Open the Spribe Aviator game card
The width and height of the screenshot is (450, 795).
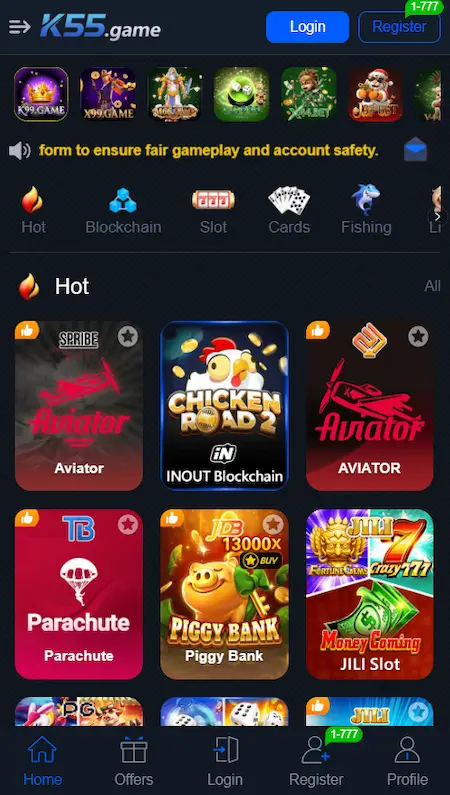point(79,406)
